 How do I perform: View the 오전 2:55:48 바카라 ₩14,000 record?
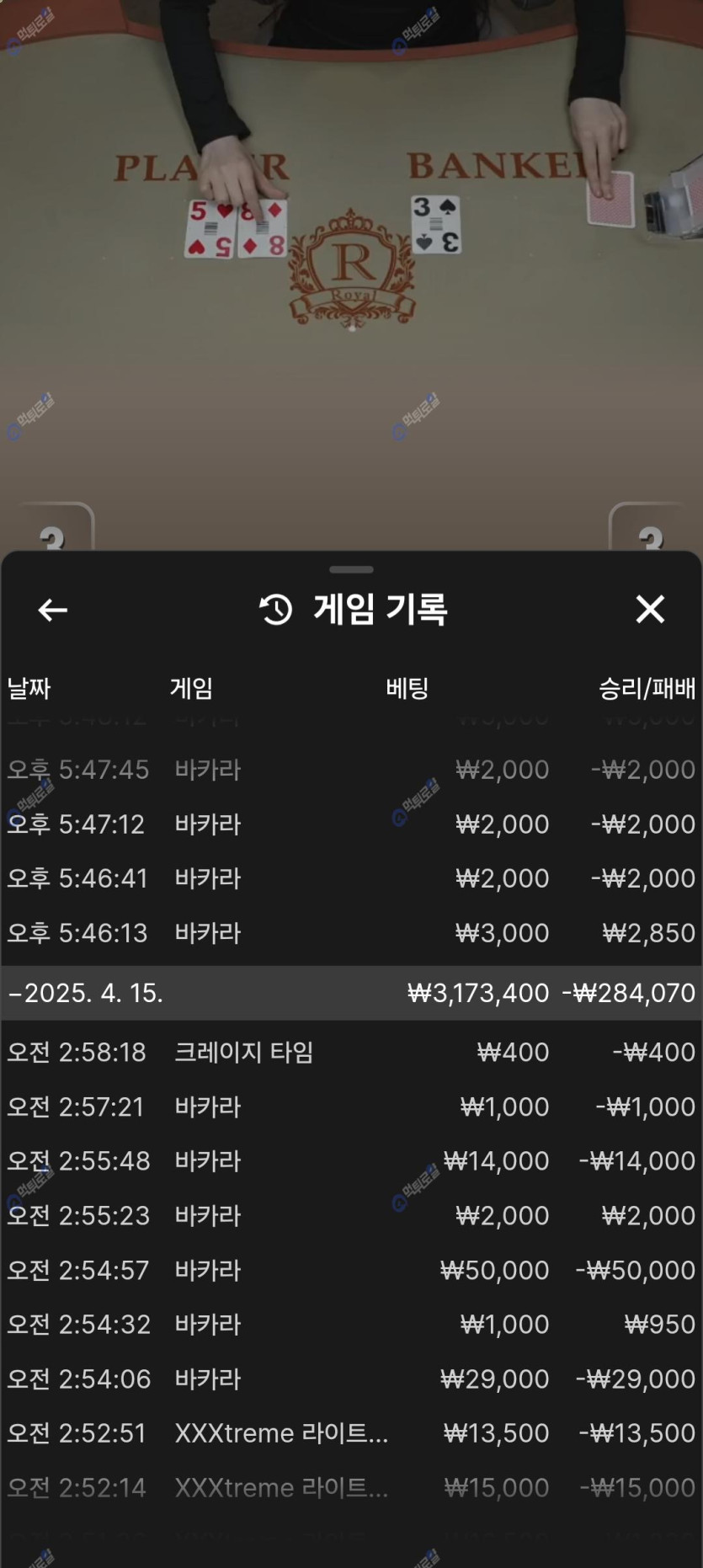tap(351, 1161)
